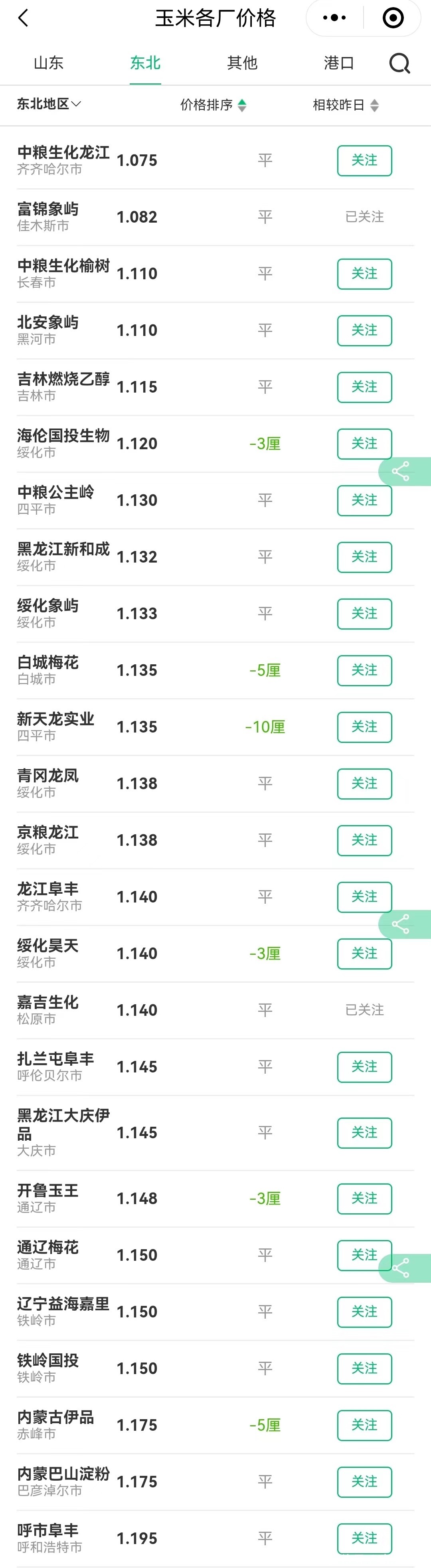This screenshot has height=1568, width=431.
Task: Follow 开鲁玉王
Action: pyautogui.click(x=364, y=1198)
